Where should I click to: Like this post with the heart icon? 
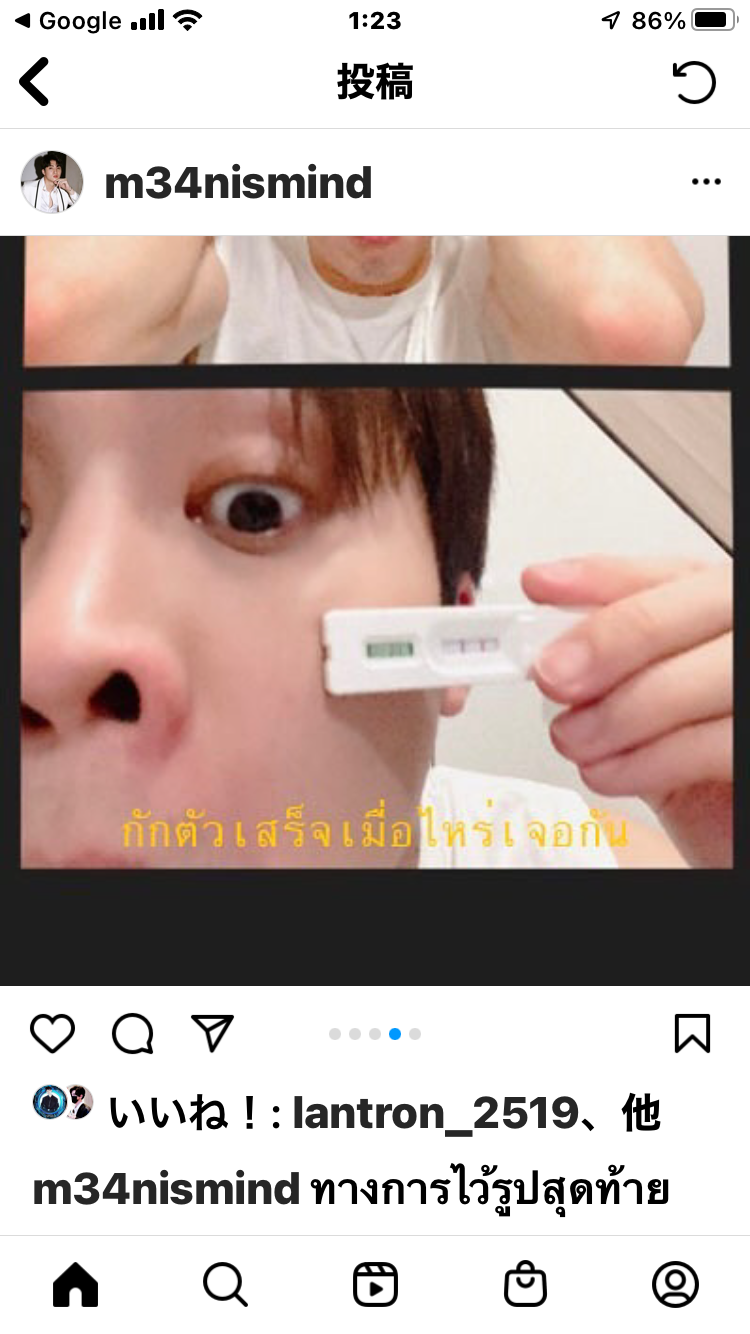pyautogui.click(x=52, y=1033)
